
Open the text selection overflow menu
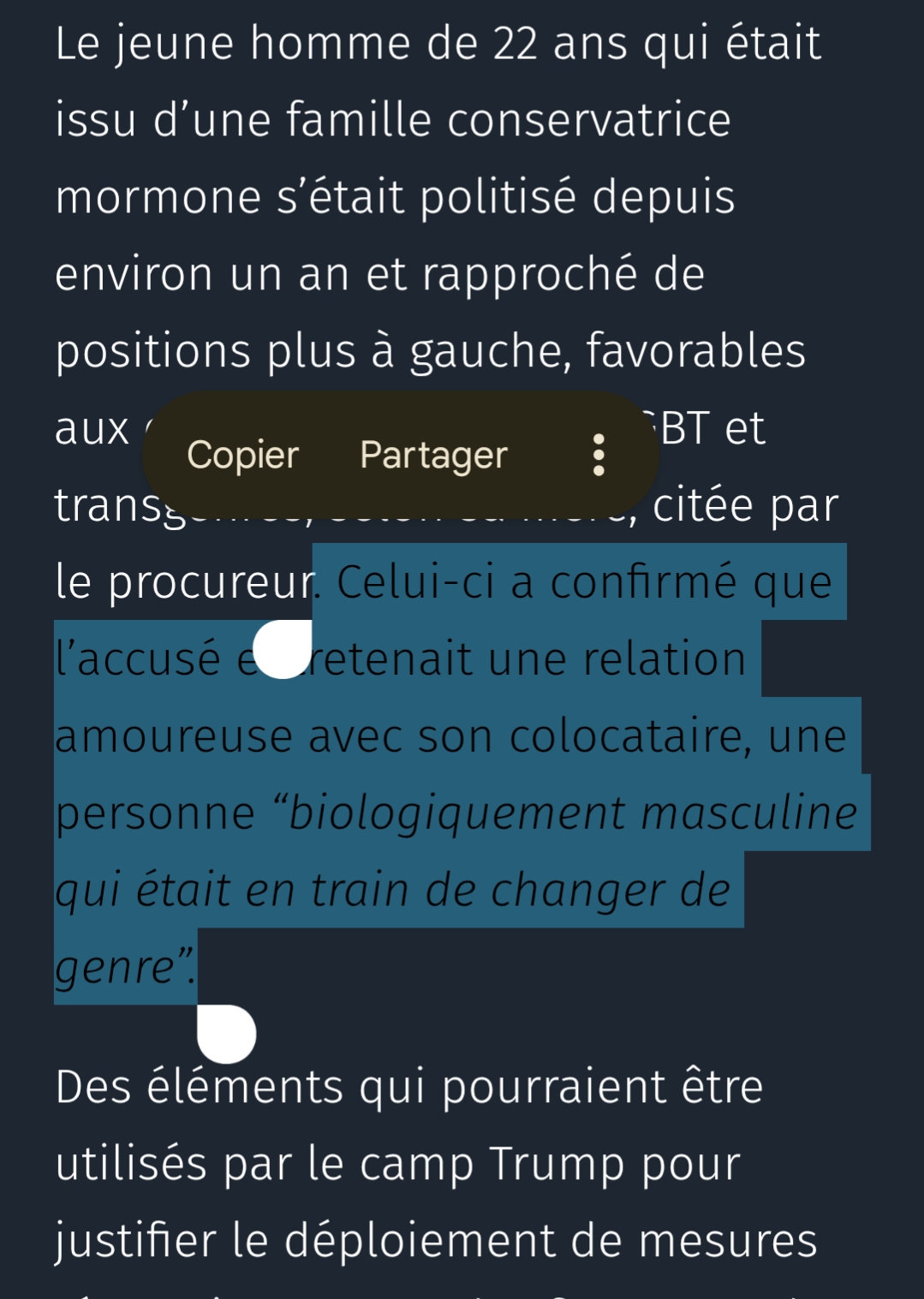click(599, 455)
